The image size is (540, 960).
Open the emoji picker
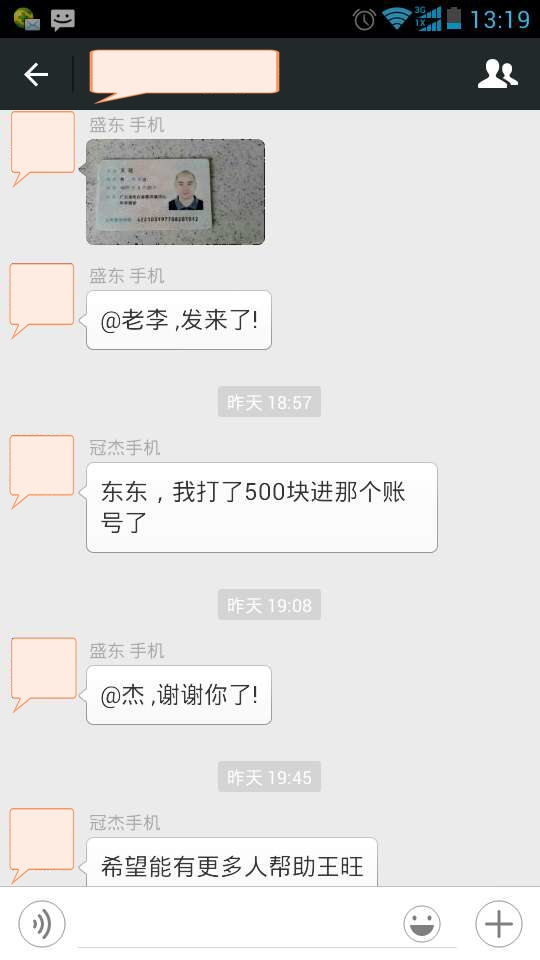[x=422, y=924]
